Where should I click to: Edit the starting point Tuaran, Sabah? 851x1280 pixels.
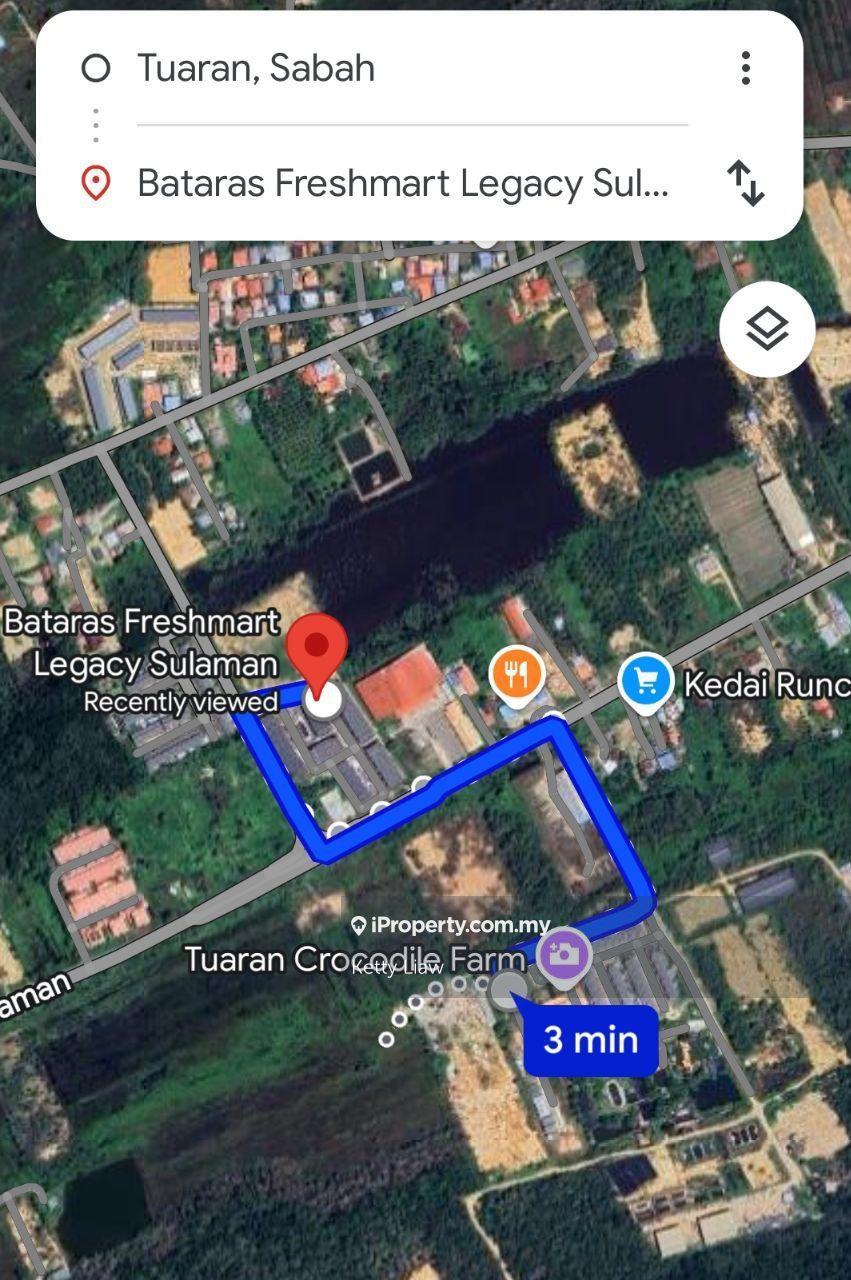click(x=256, y=68)
